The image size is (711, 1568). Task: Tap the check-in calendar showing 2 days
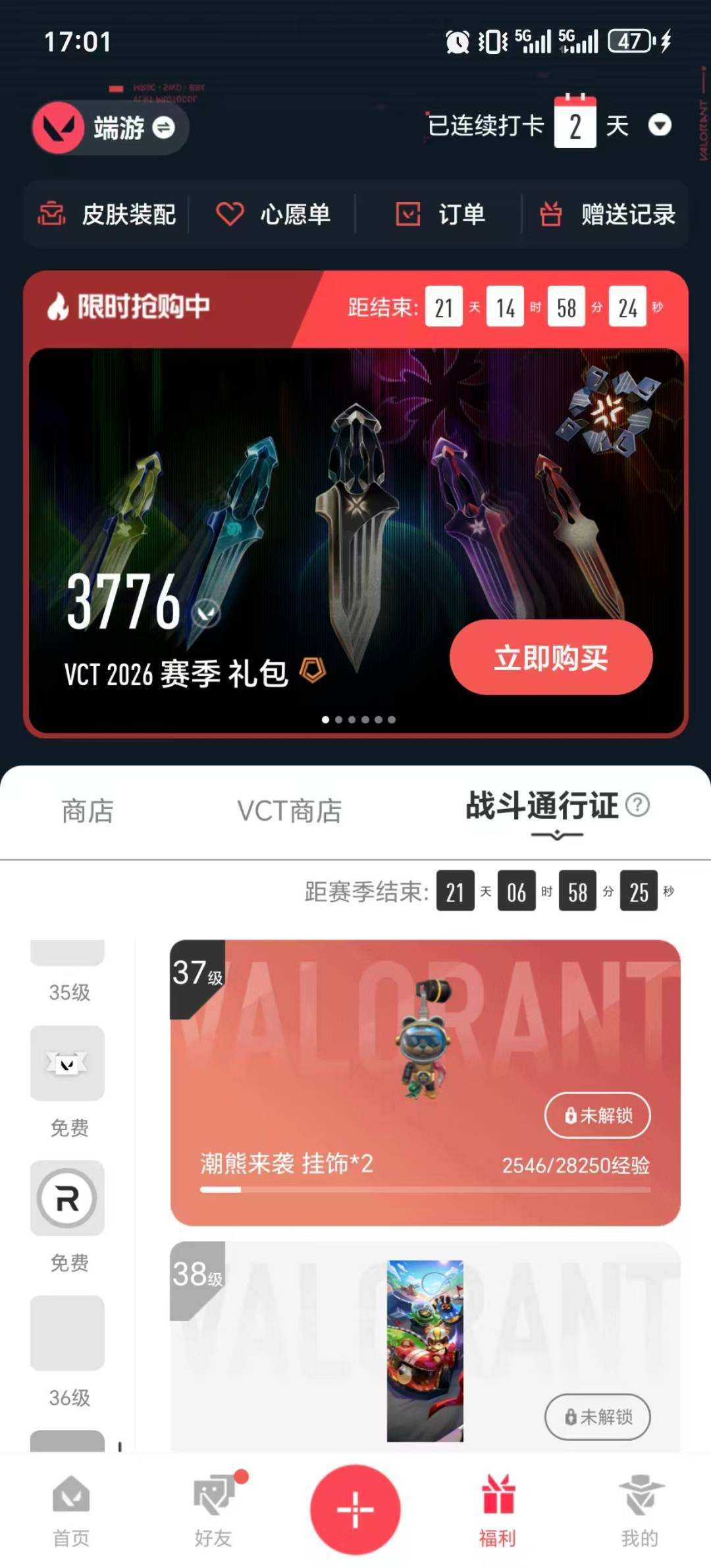[x=575, y=124]
